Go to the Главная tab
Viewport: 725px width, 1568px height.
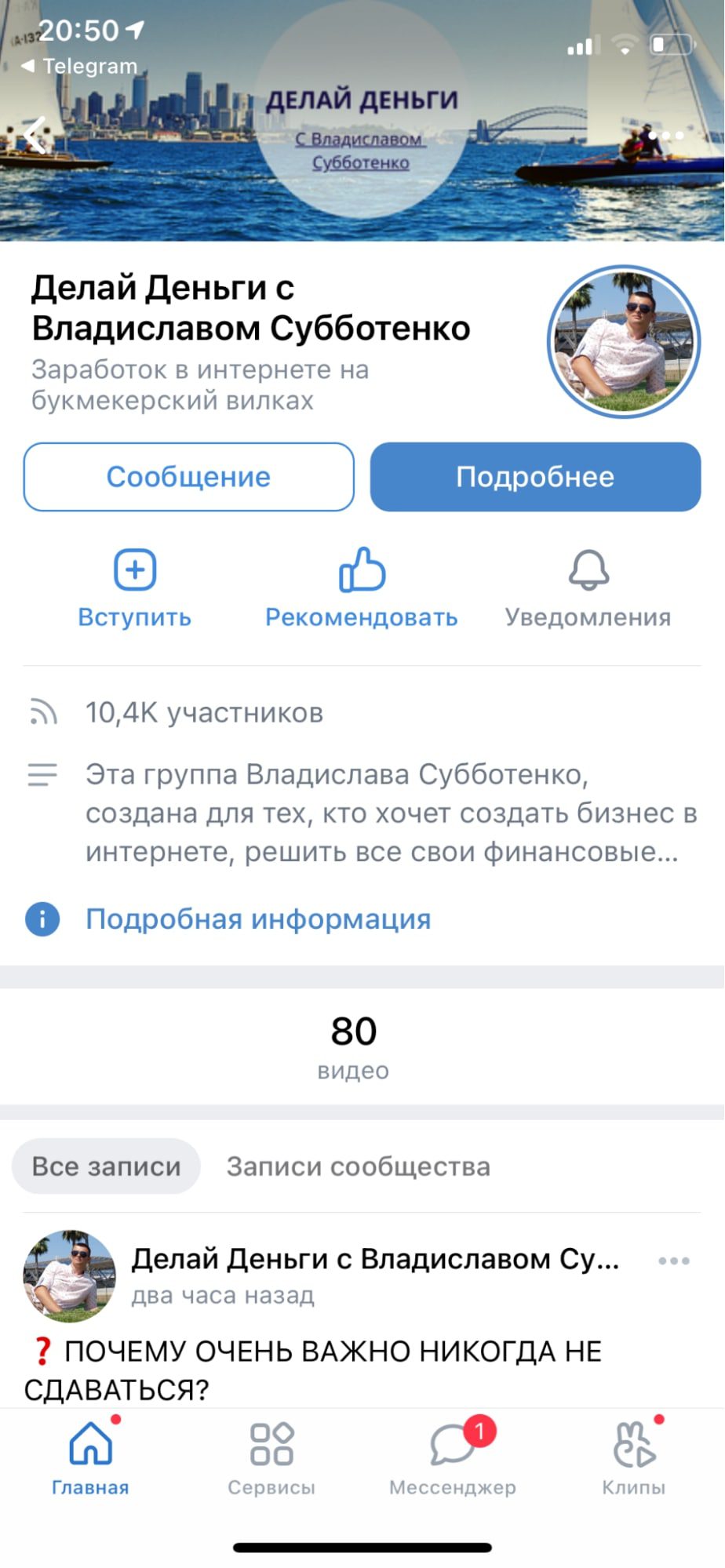(90, 1457)
